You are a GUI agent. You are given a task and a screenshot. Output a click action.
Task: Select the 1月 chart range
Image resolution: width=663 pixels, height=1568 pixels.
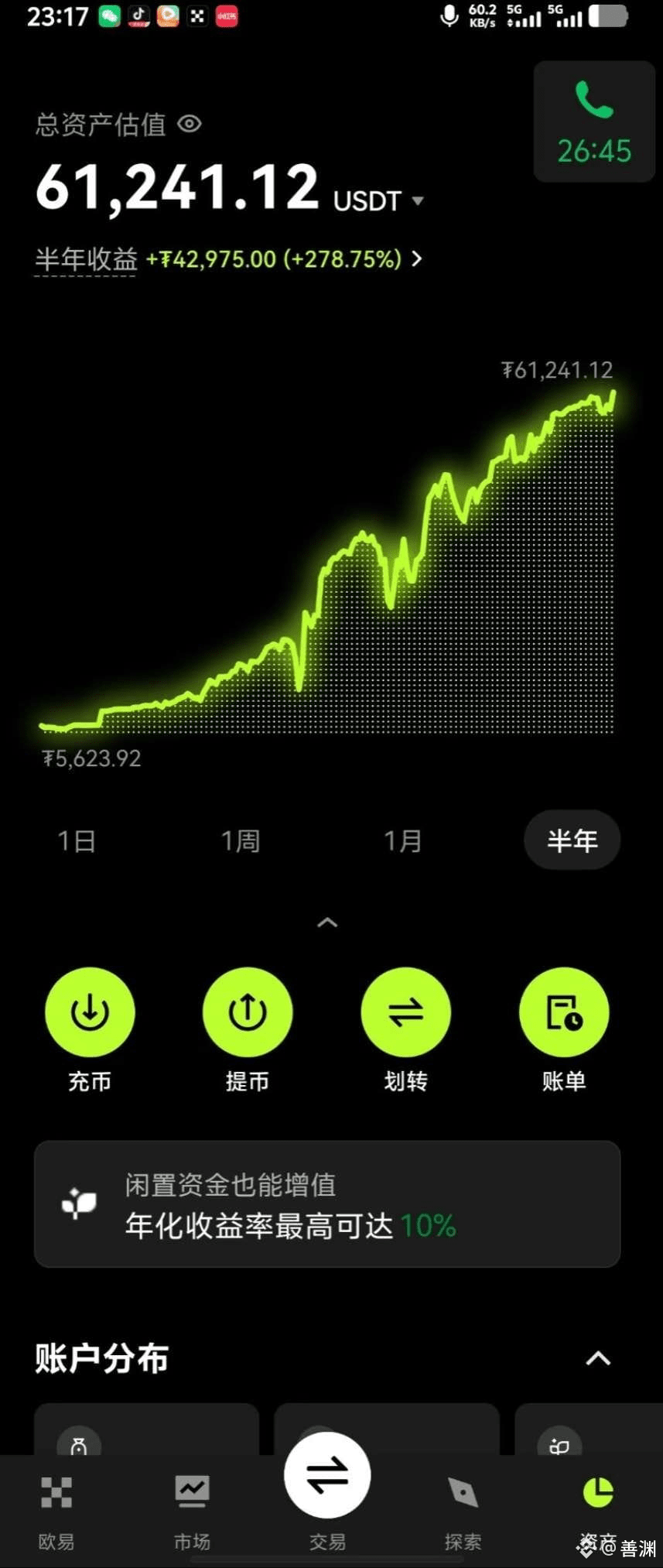click(403, 841)
